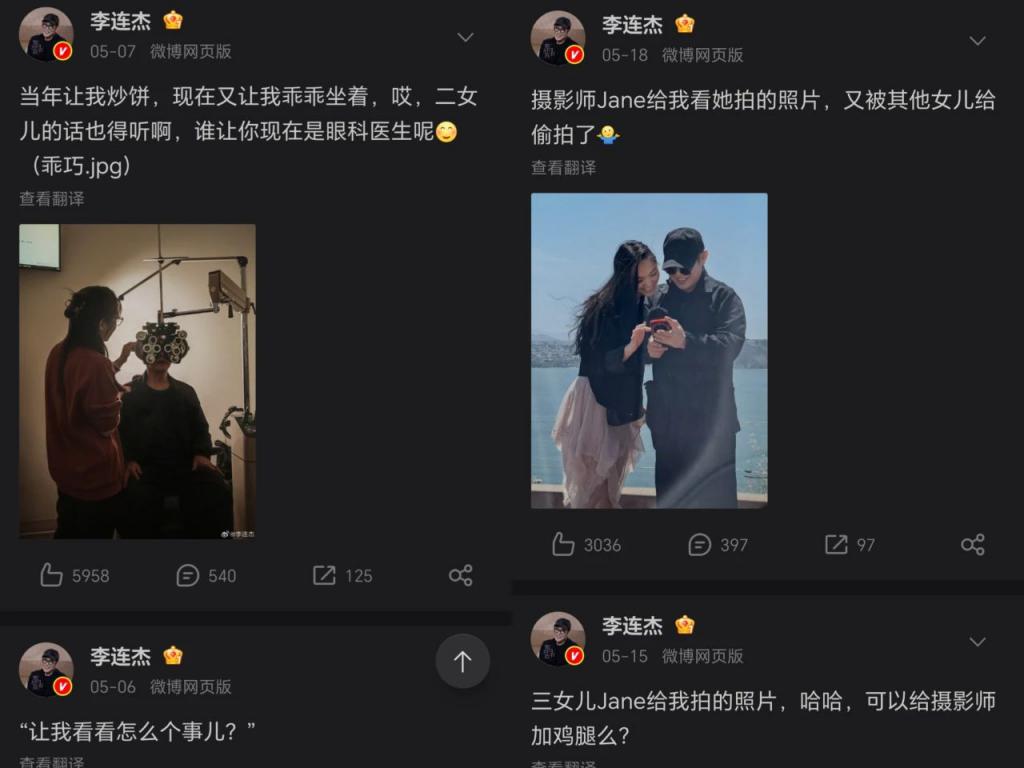1024x768 pixels.
Task: Repost the 05-07 eye doctor post
Action: pyautogui.click(x=324, y=575)
